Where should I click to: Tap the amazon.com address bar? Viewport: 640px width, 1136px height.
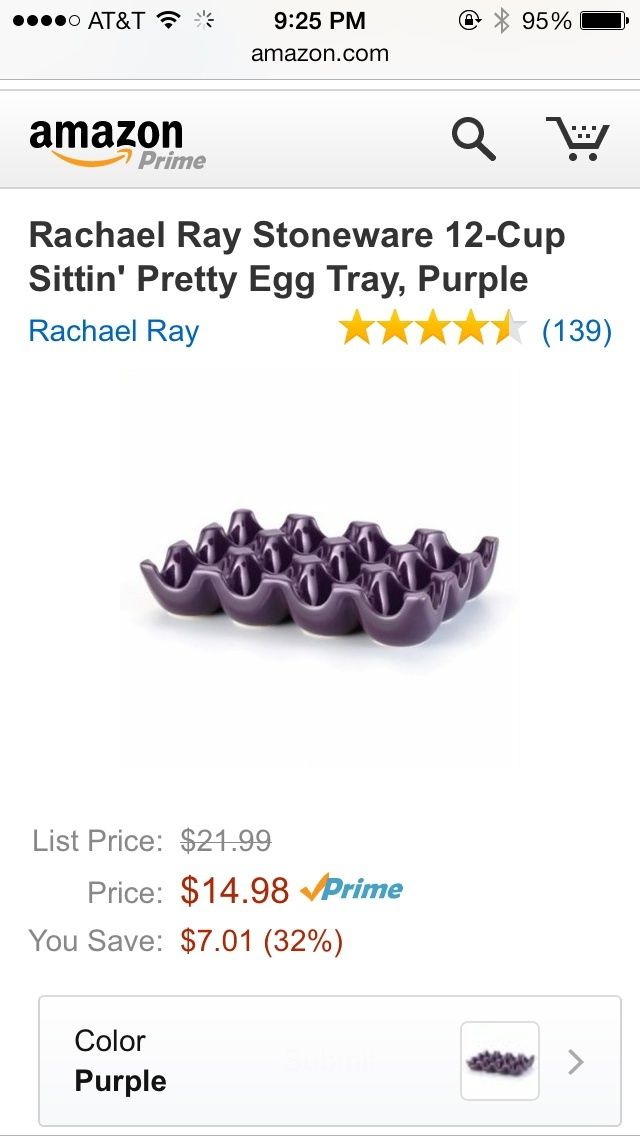pos(320,54)
